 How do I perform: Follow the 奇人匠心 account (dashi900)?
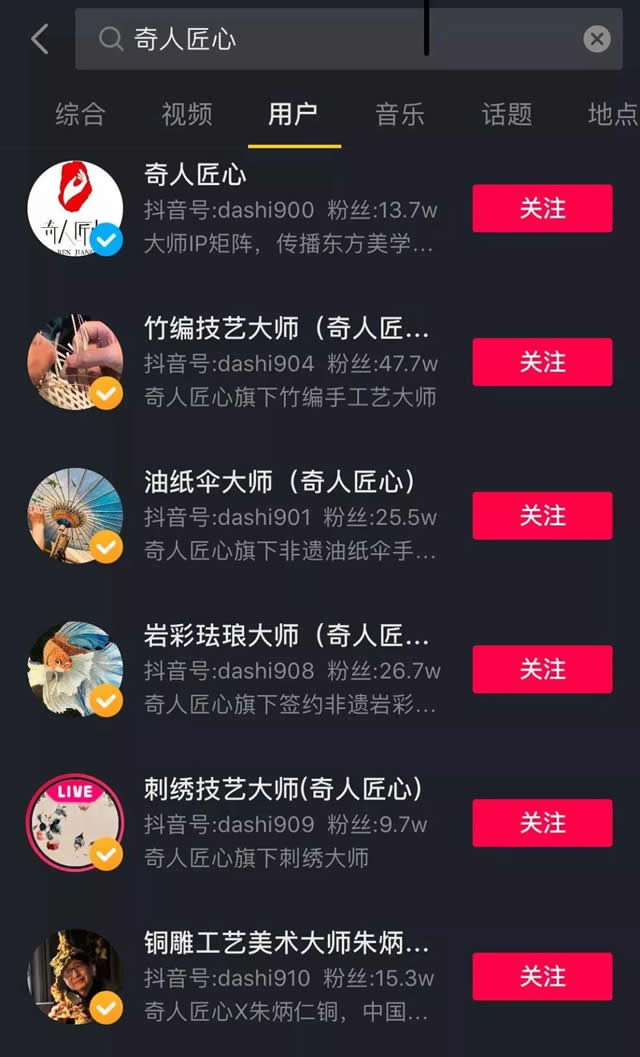tap(542, 208)
